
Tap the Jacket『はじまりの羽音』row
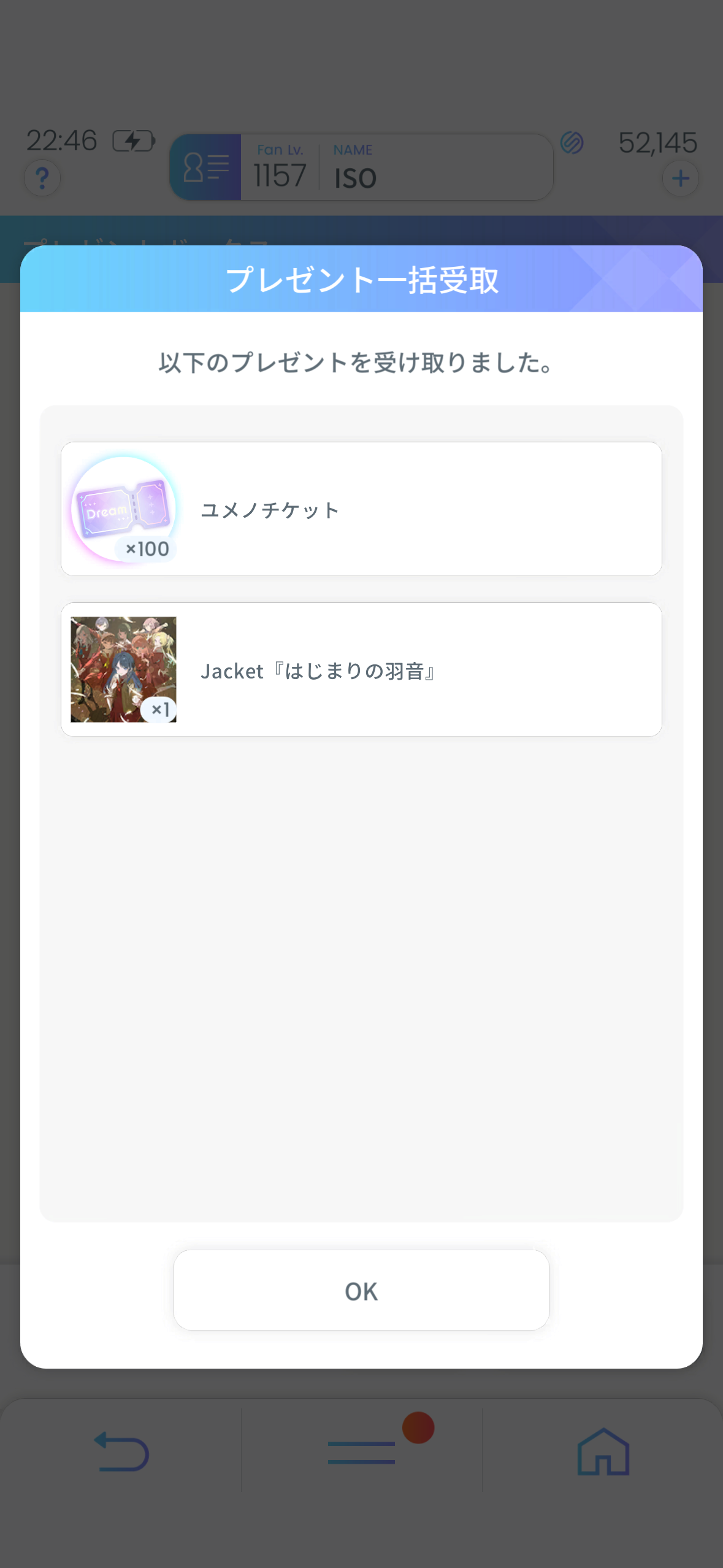[361, 669]
